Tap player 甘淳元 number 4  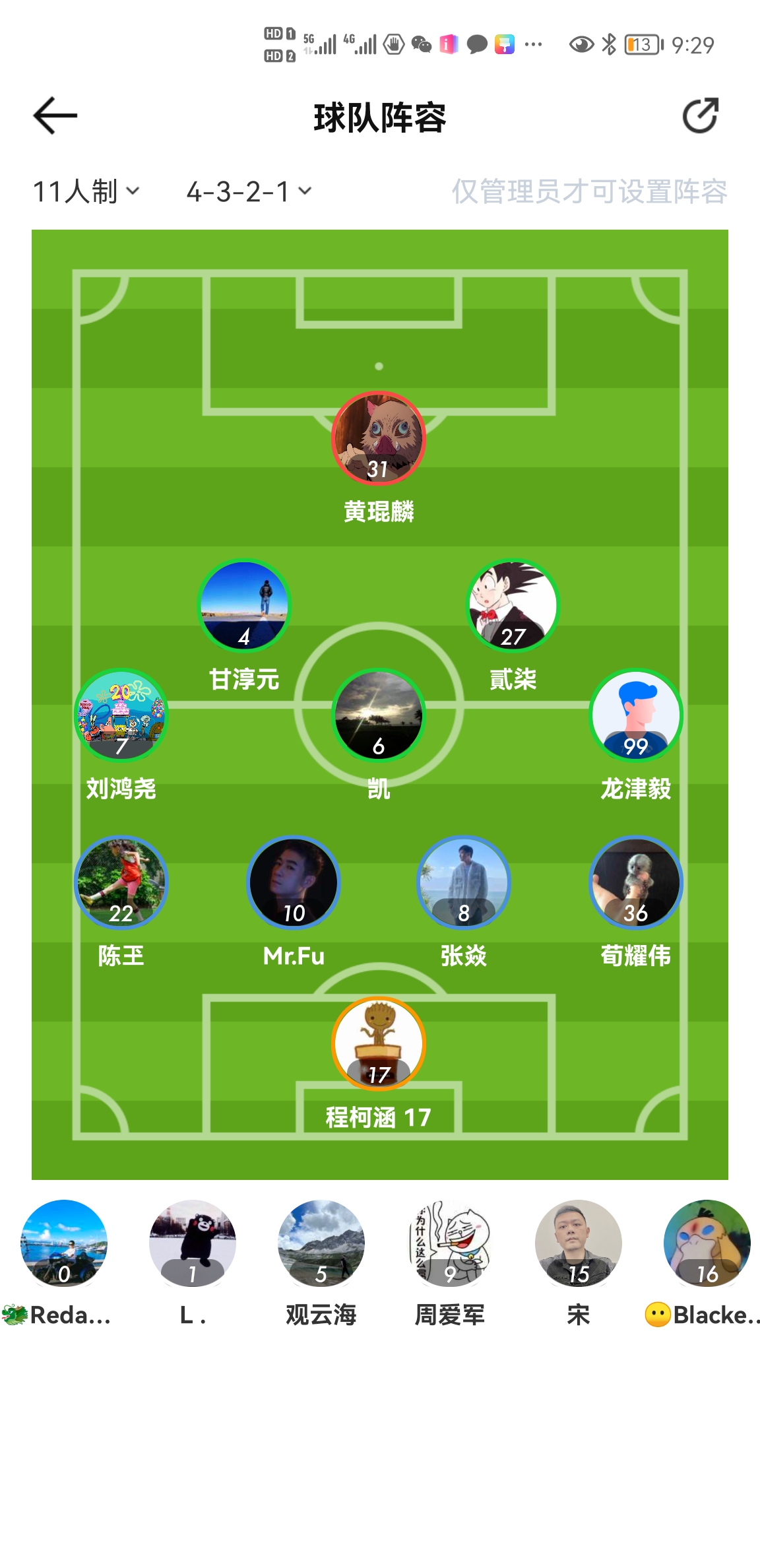tap(244, 606)
